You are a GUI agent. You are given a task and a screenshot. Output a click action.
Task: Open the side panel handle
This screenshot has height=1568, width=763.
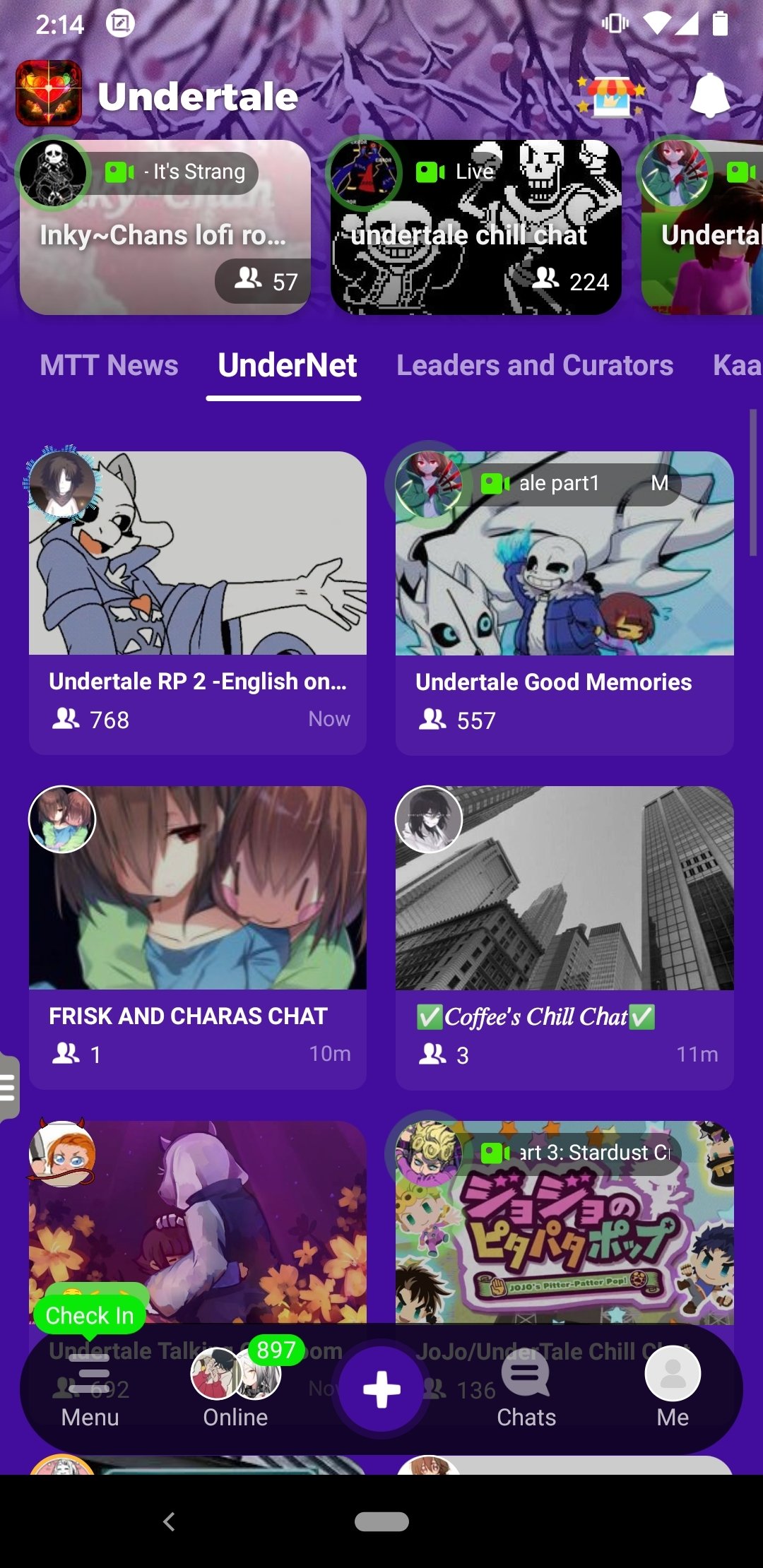8,1086
